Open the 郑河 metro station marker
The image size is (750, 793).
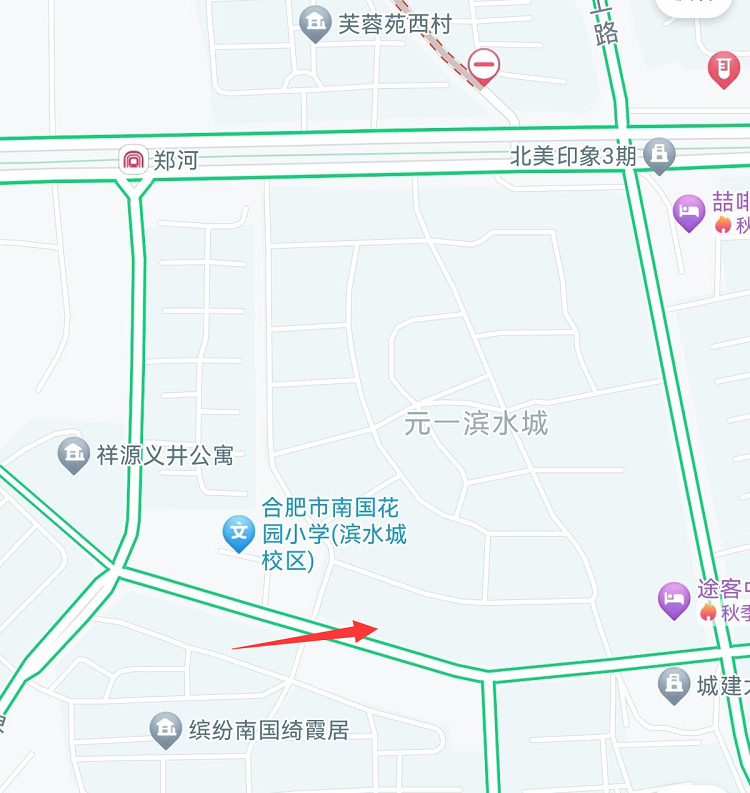pyautogui.click(x=133, y=160)
